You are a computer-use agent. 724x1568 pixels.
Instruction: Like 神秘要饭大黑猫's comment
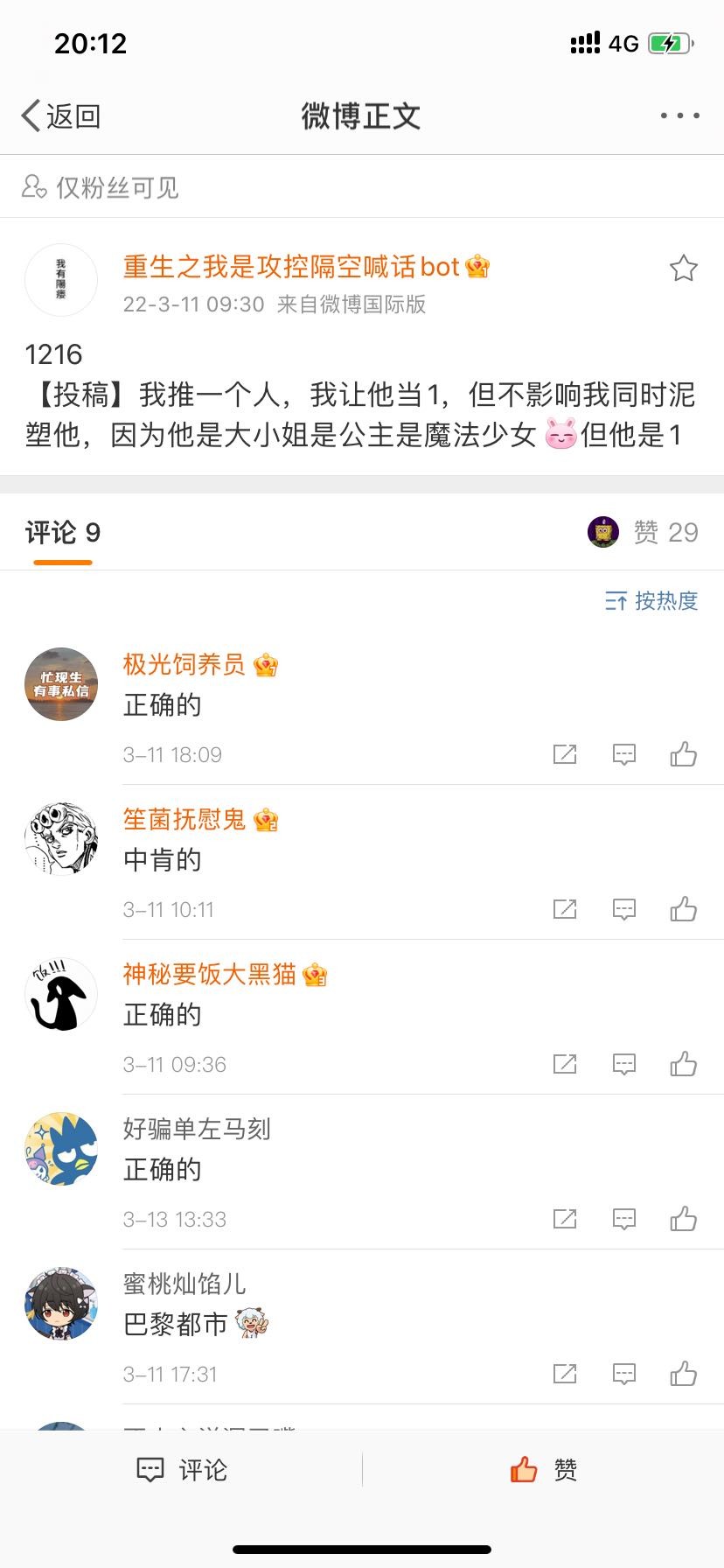[x=683, y=1064]
